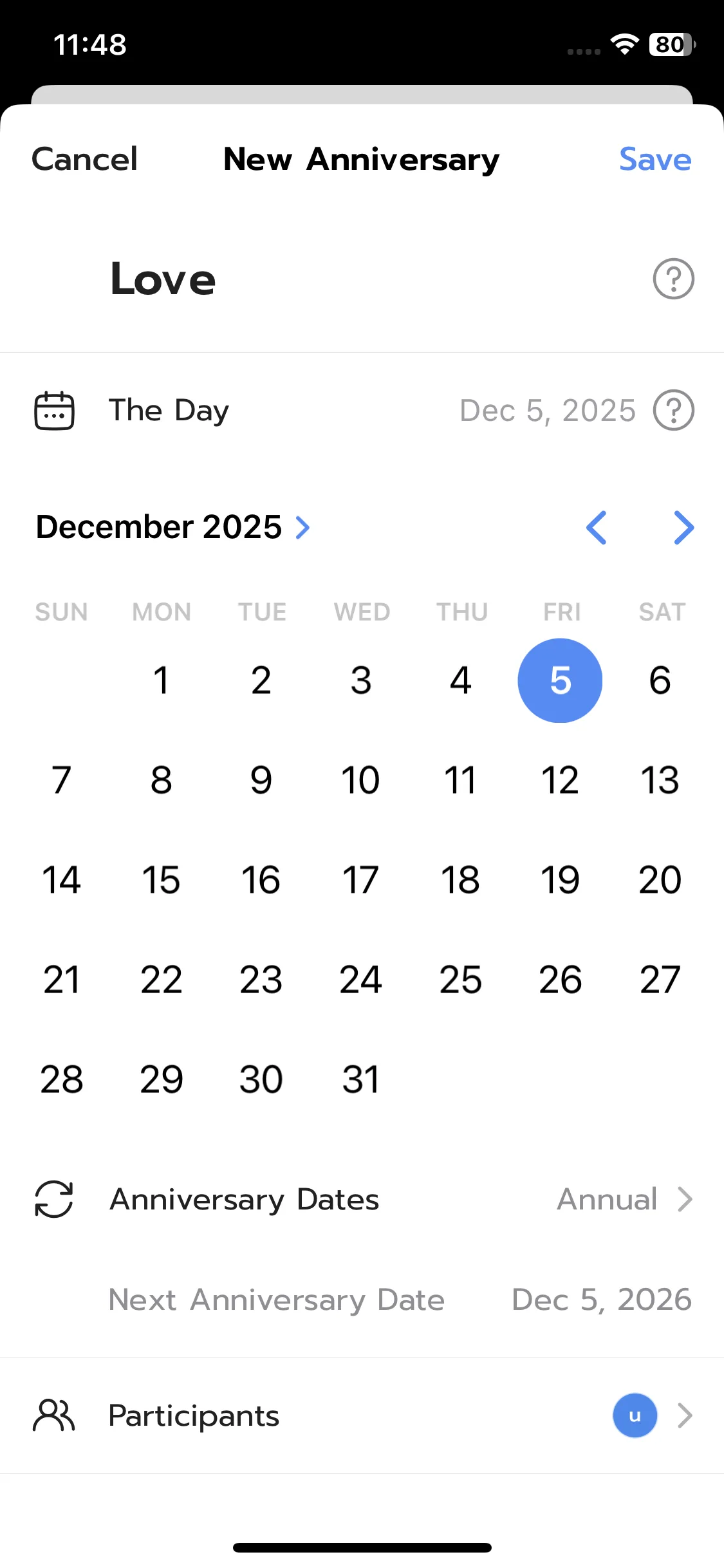Select December 6 on the calendar

pos(660,680)
